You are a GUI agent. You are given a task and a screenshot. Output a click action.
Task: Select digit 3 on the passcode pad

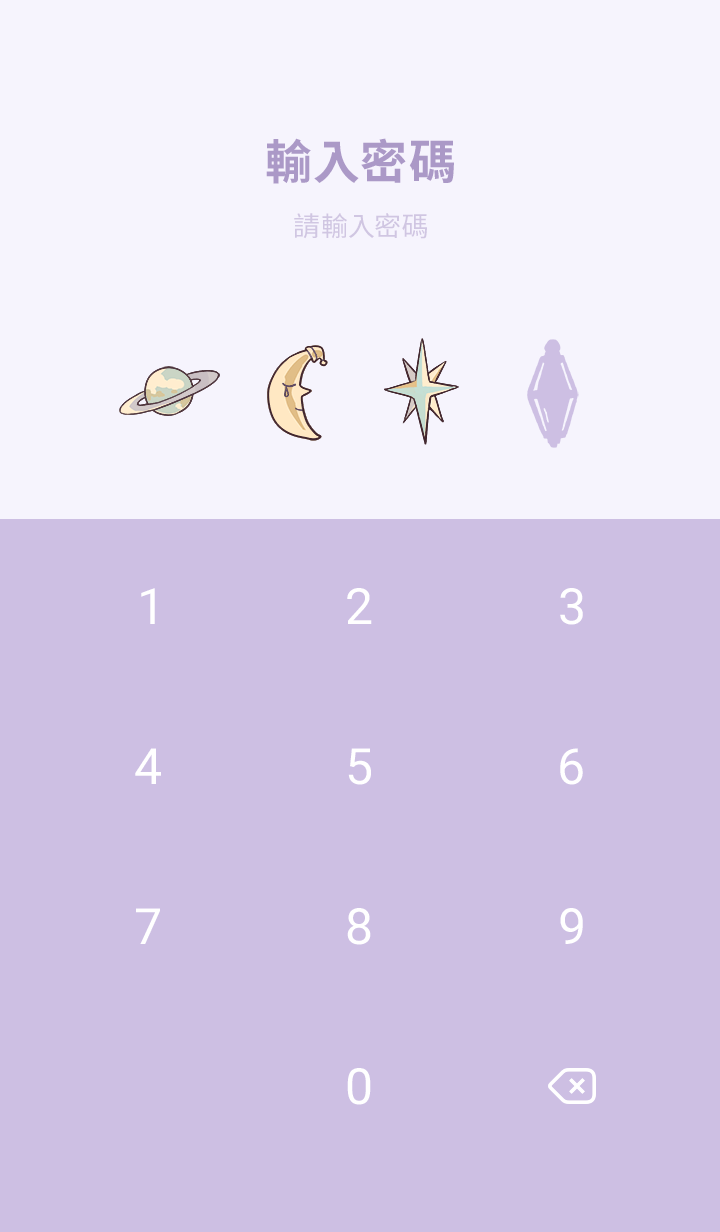(571, 607)
